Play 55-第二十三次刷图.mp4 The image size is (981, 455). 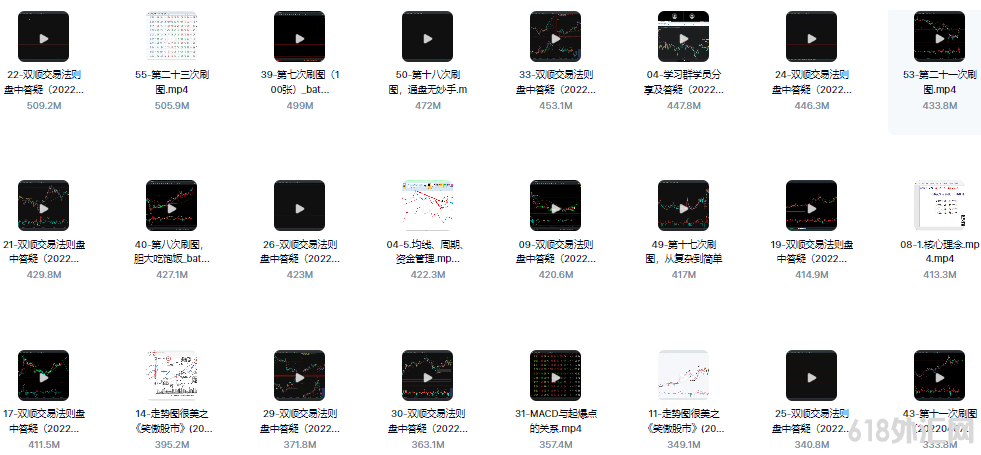pyautogui.click(x=171, y=38)
